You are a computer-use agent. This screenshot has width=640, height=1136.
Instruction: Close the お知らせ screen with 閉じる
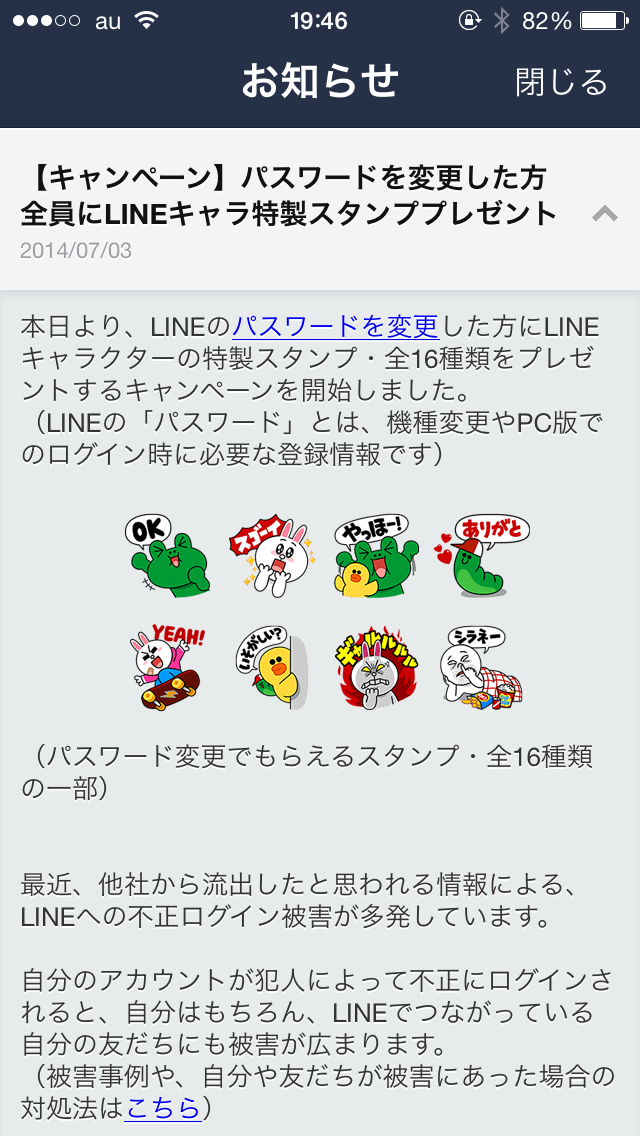561,82
